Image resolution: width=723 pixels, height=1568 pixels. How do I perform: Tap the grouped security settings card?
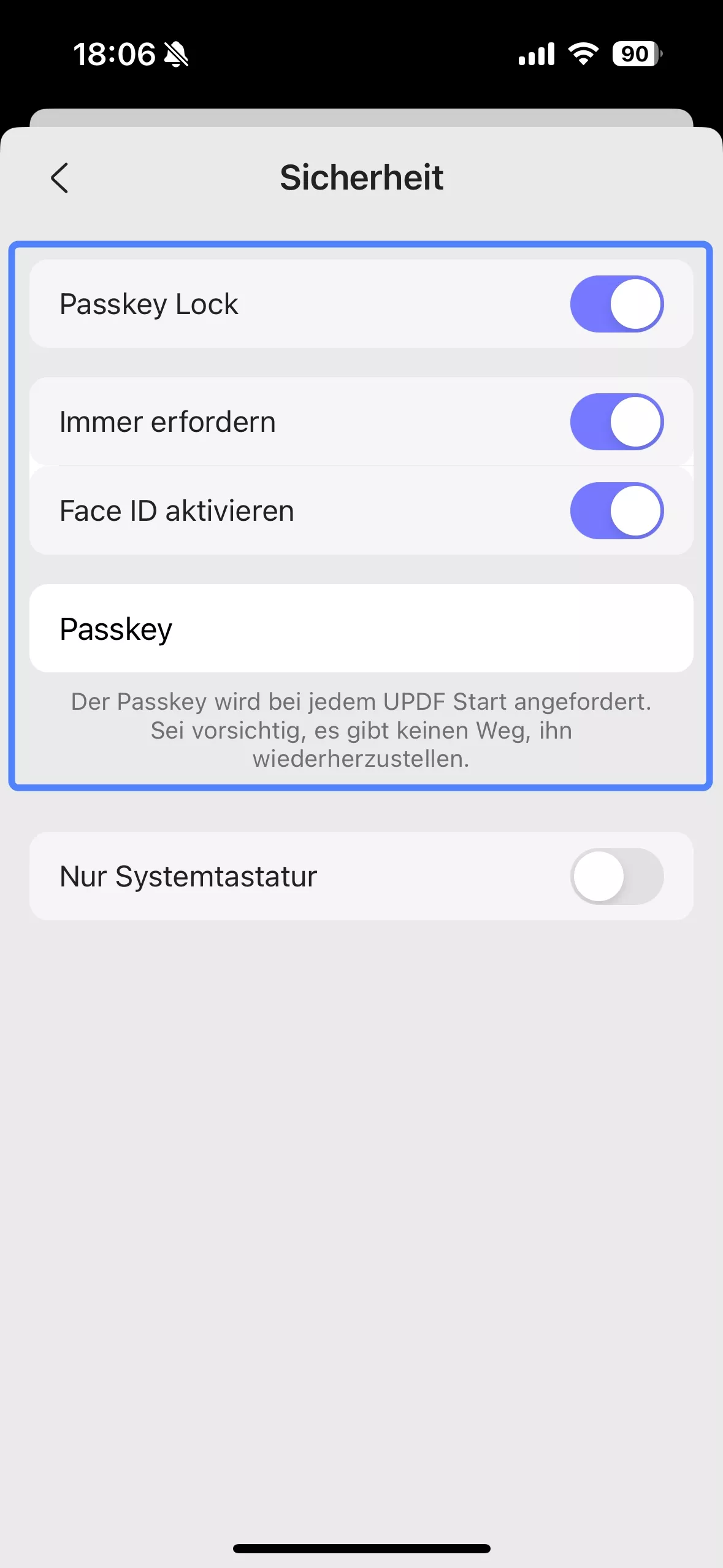361,515
